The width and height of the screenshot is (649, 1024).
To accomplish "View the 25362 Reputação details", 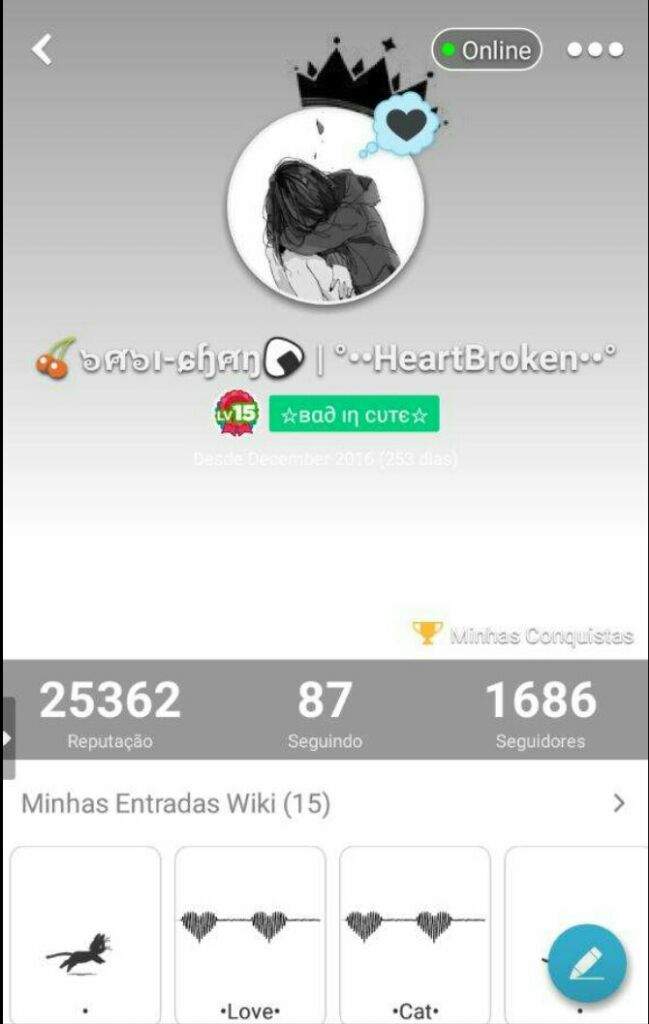I will coord(110,713).
